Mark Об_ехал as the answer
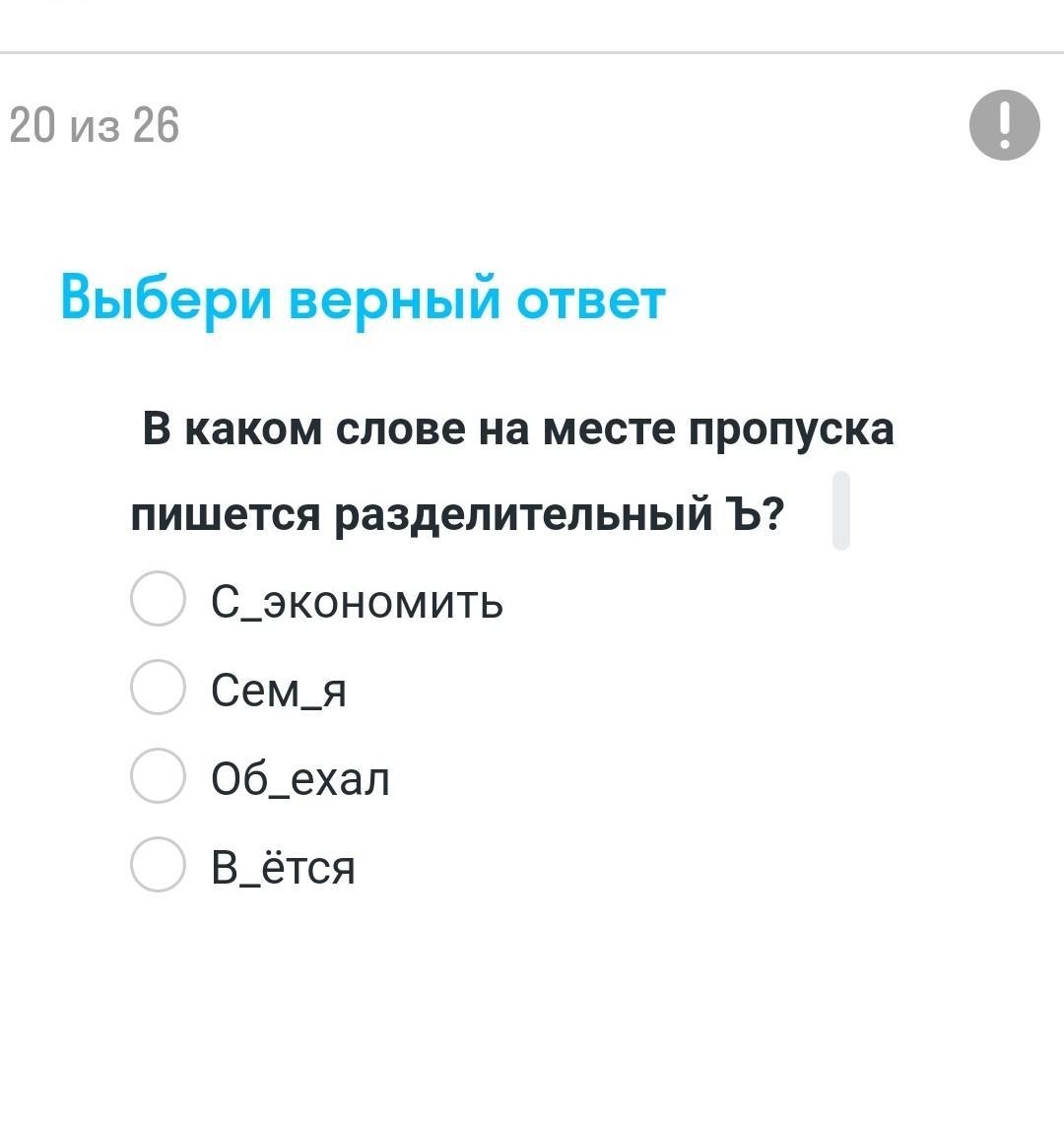The width and height of the screenshot is (1064, 1122). point(159,776)
